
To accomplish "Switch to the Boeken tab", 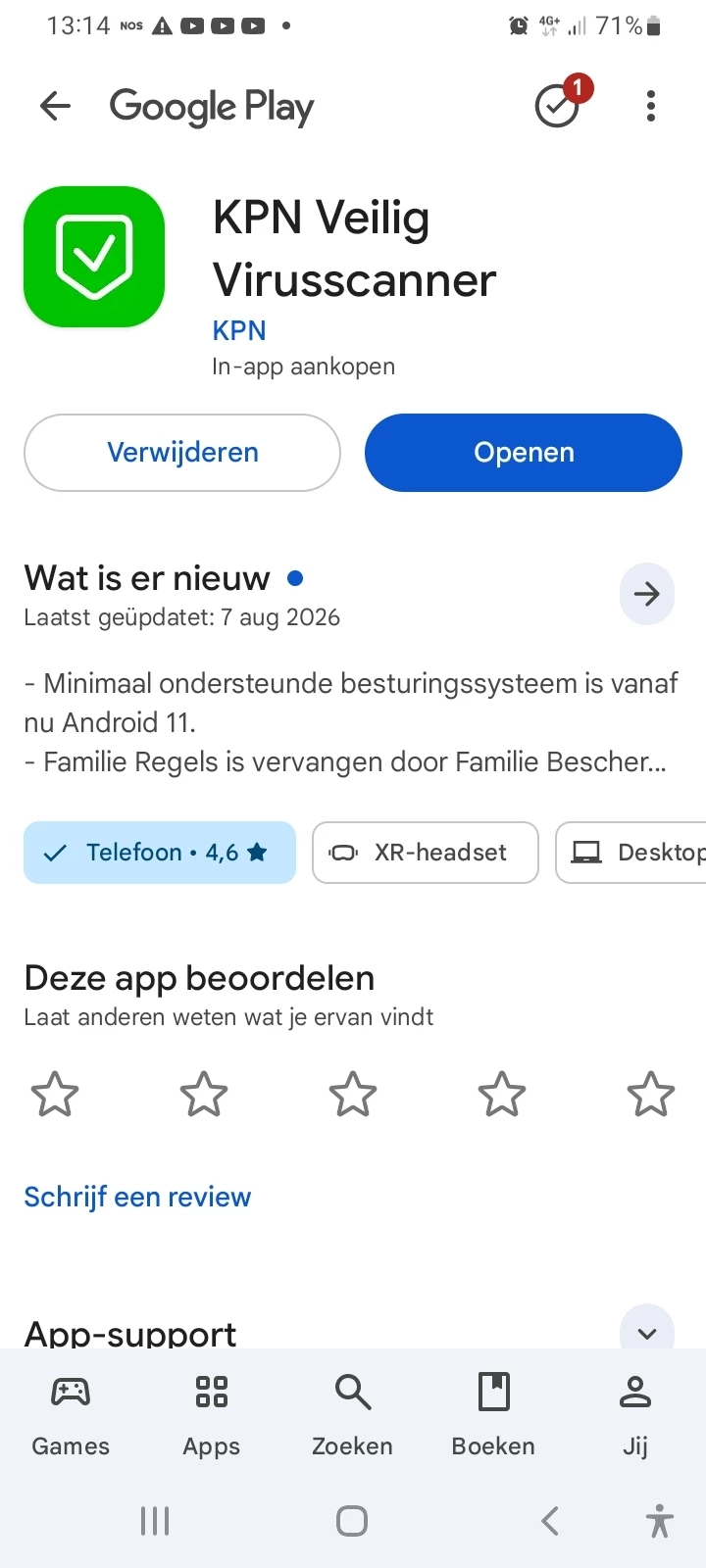I will tap(494, 1416).
